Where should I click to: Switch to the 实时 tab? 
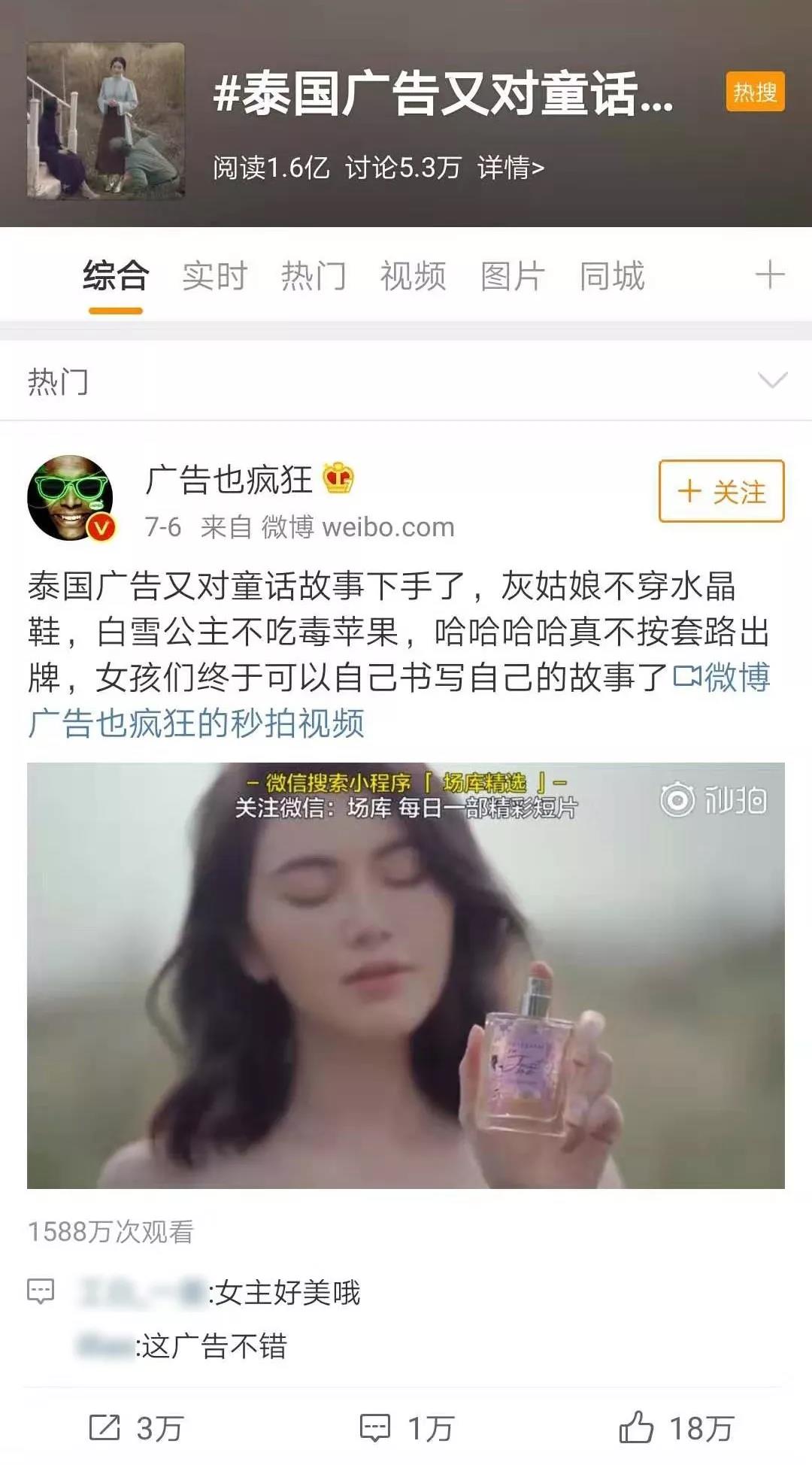click(x=214, y=276)
